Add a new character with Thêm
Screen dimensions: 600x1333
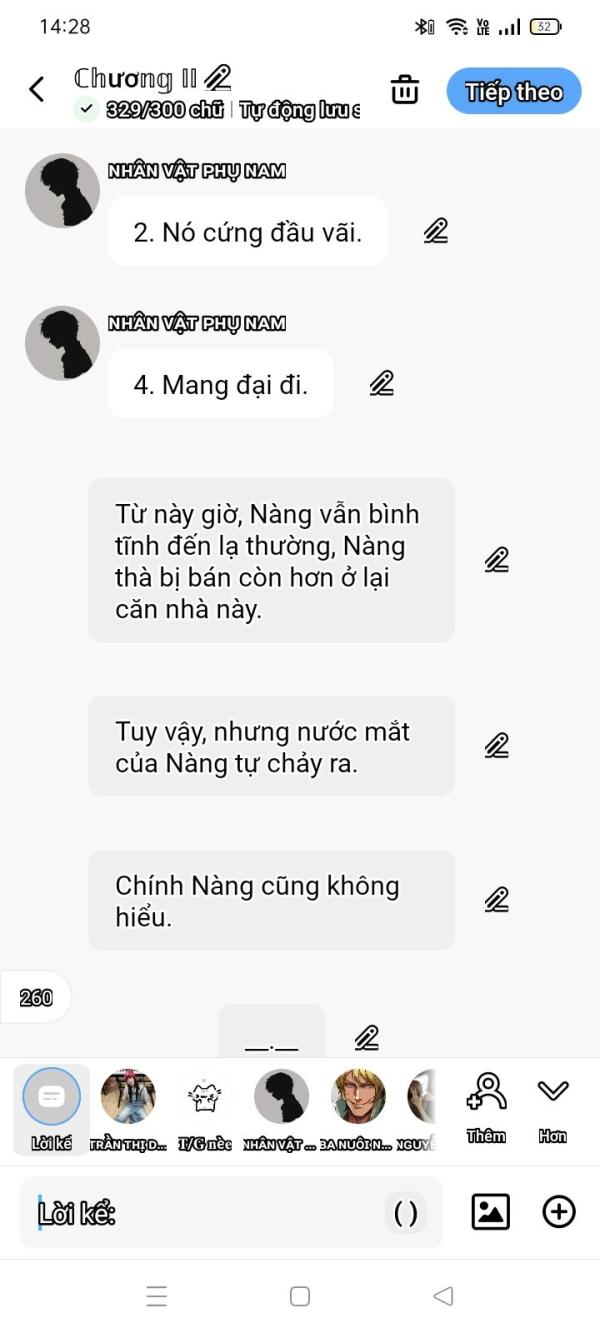[x=487, y=1108]
